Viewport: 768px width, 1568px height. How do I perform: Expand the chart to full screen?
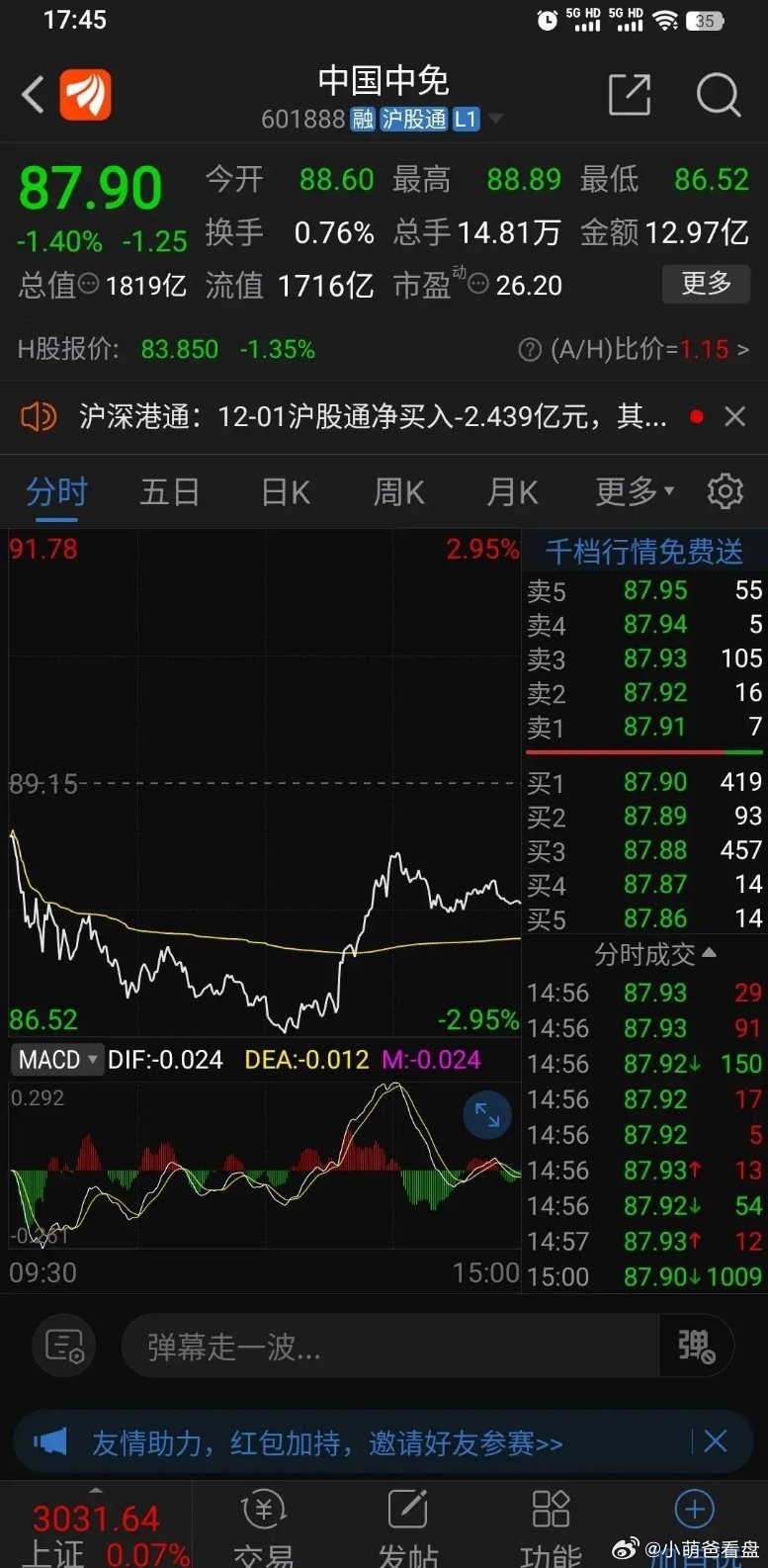pos(488,1114)
